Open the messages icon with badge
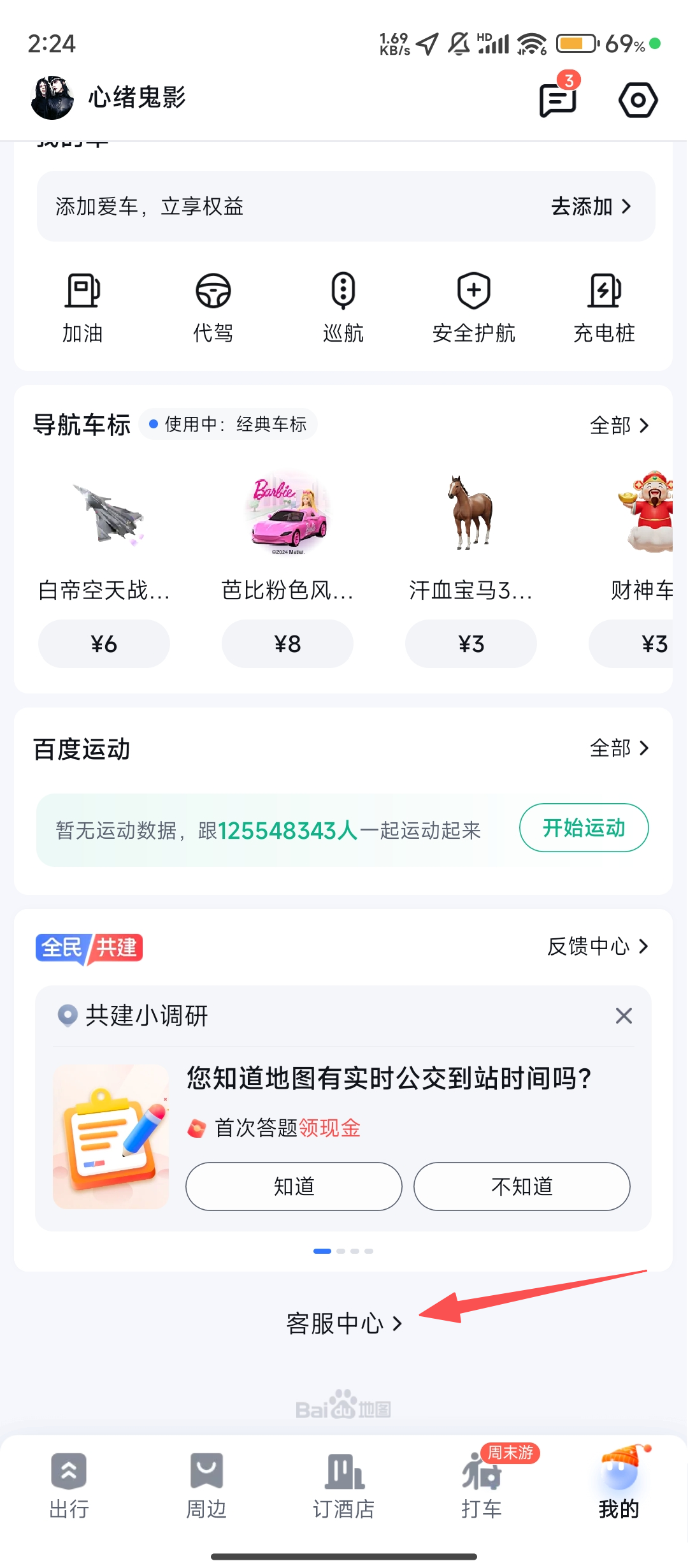688x1568 pixels. (x=558, y=100)
